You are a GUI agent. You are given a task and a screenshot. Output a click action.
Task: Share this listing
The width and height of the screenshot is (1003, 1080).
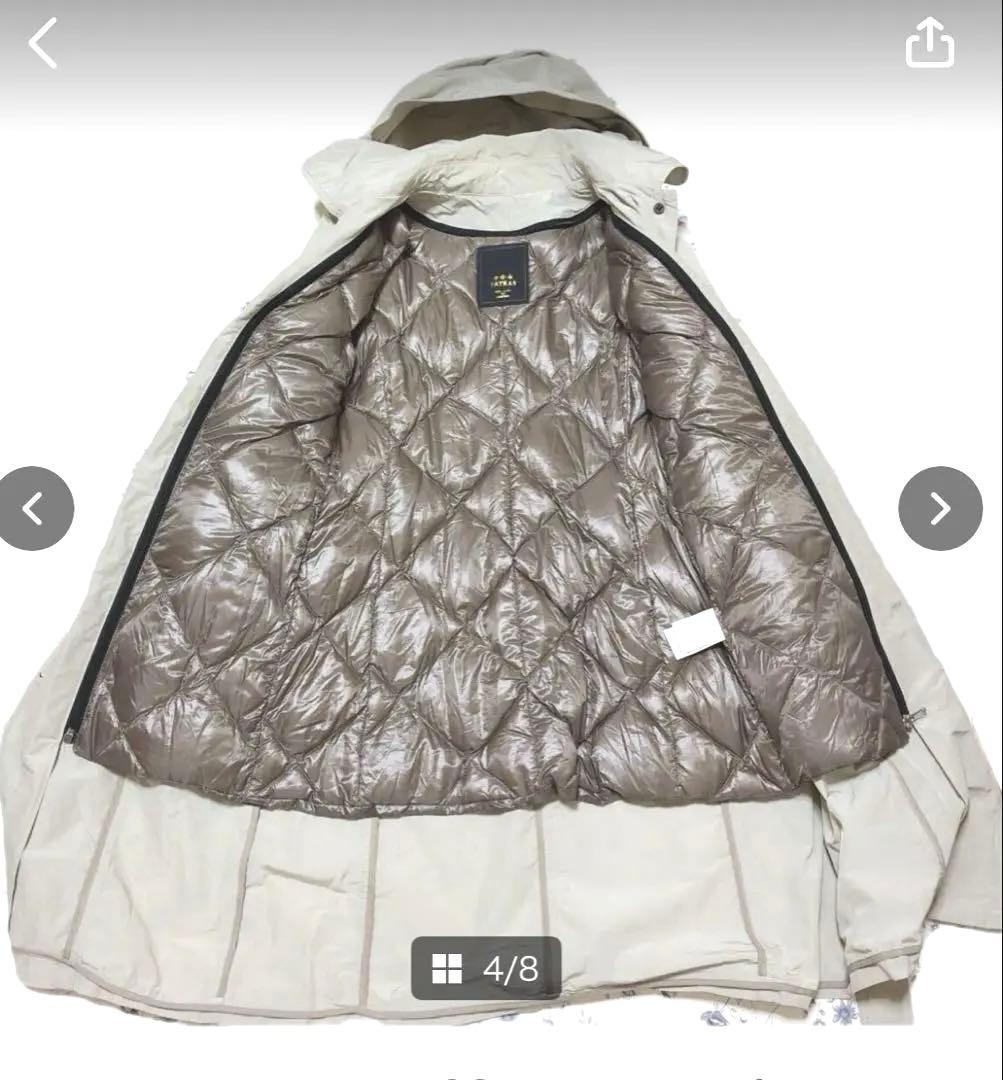(x=929, y=44)
